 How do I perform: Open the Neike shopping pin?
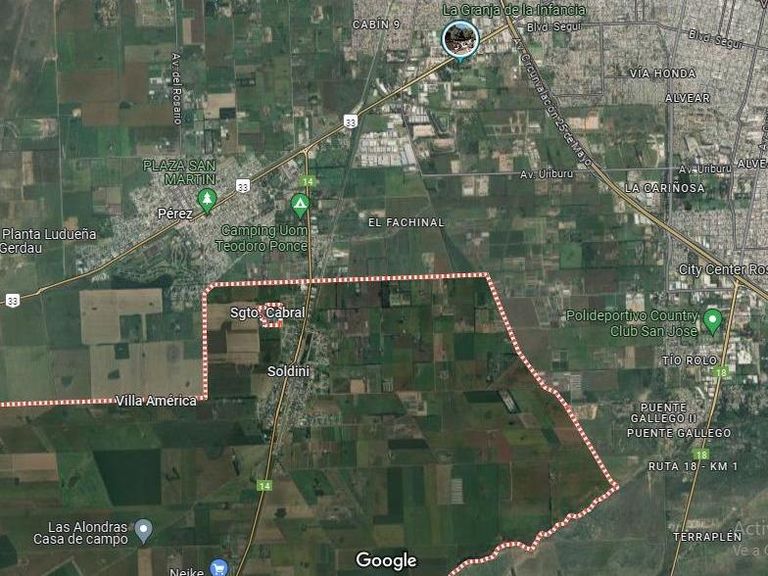tap(219, 568)
